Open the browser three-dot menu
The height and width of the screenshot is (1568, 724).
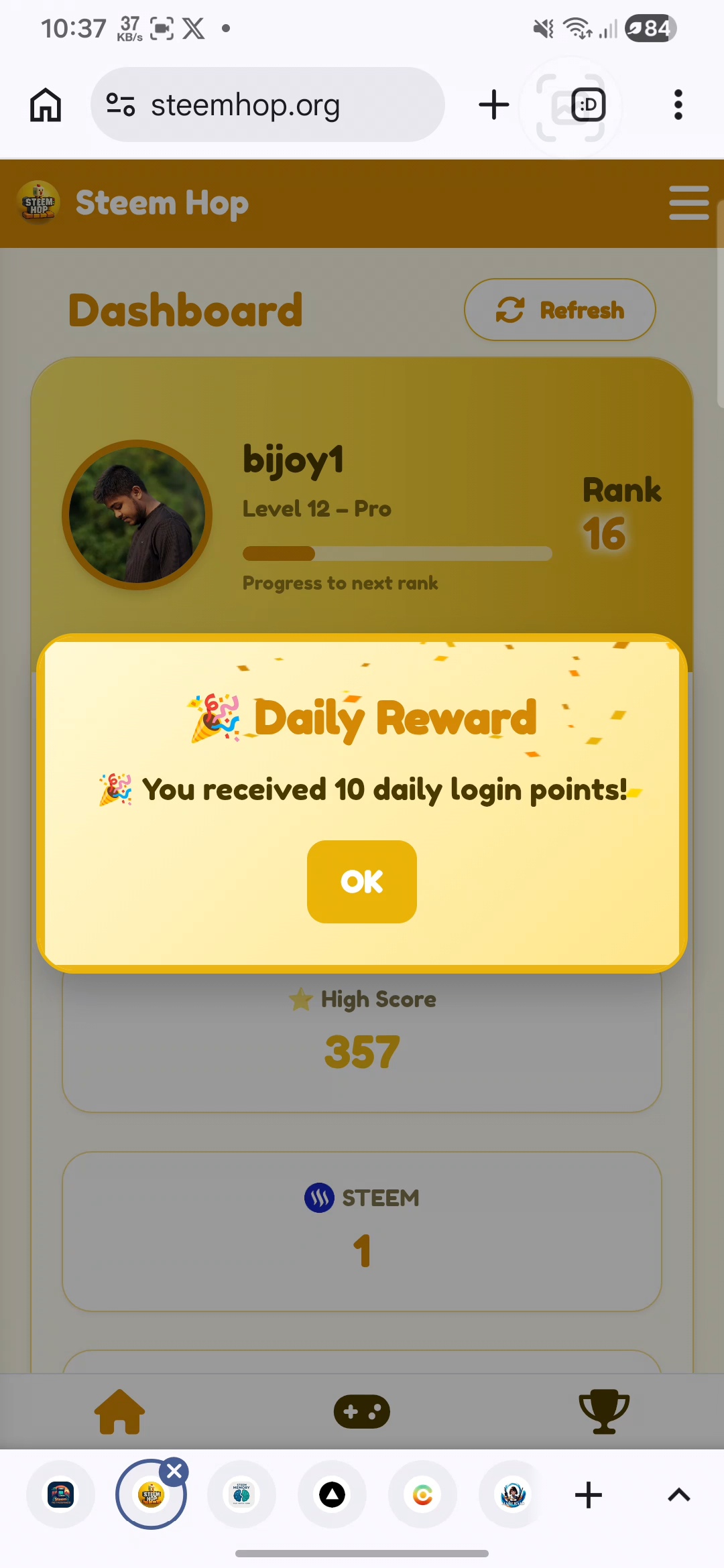pyautogui.click(x=678, y=105)
